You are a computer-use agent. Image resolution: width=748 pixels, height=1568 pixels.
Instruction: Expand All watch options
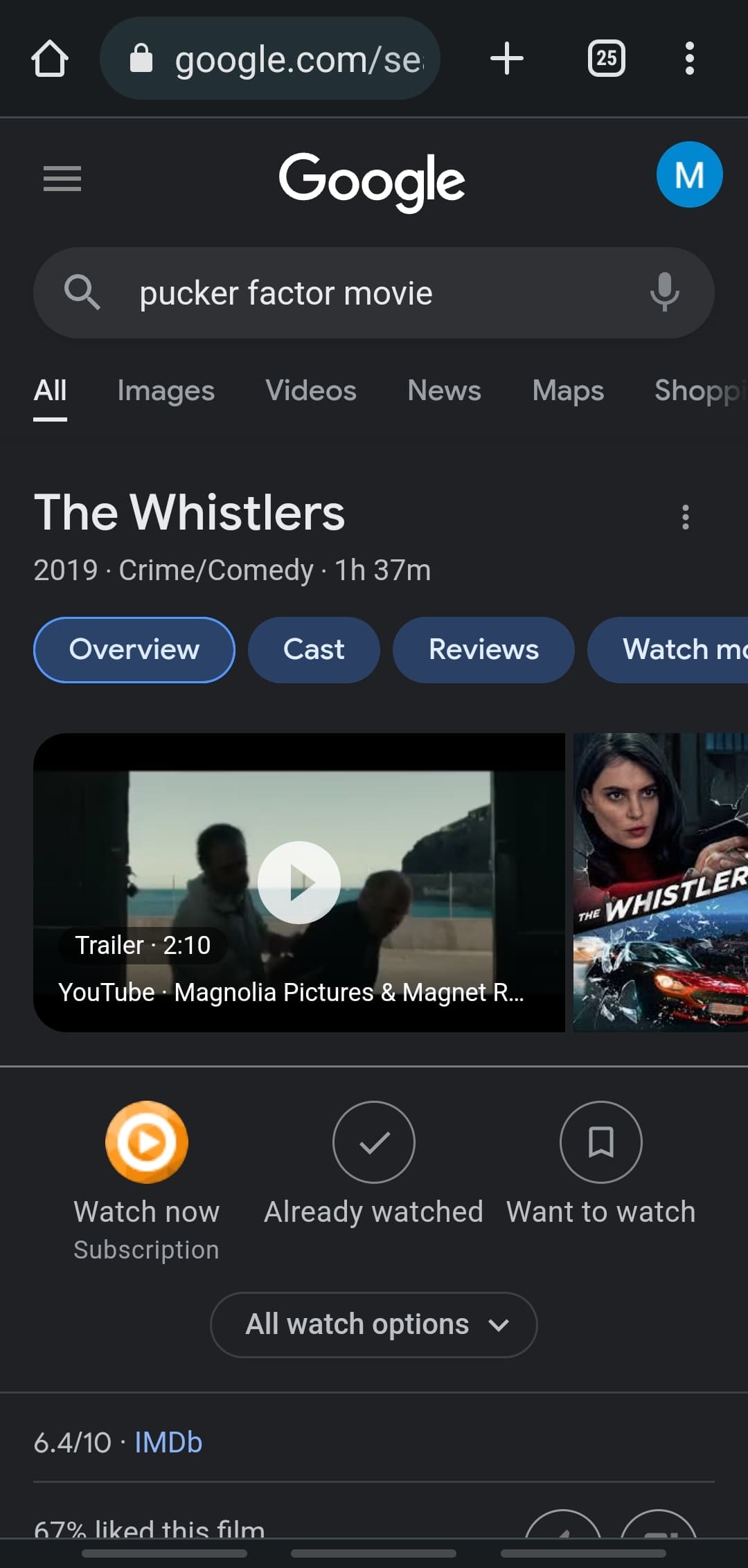(373, 1324)
